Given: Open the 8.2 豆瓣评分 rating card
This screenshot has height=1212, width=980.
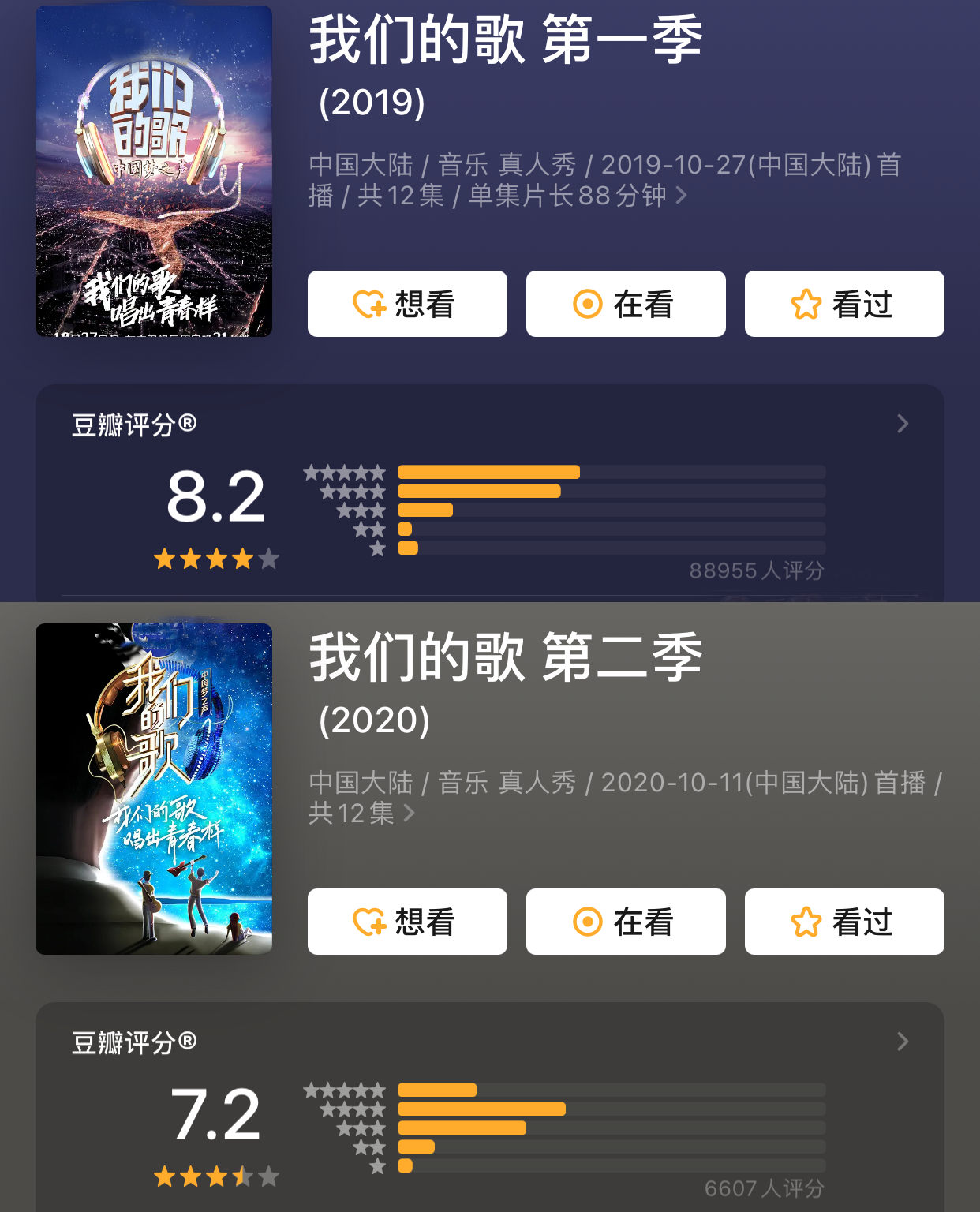Looking at the screenshot, I should coord(903,425).
